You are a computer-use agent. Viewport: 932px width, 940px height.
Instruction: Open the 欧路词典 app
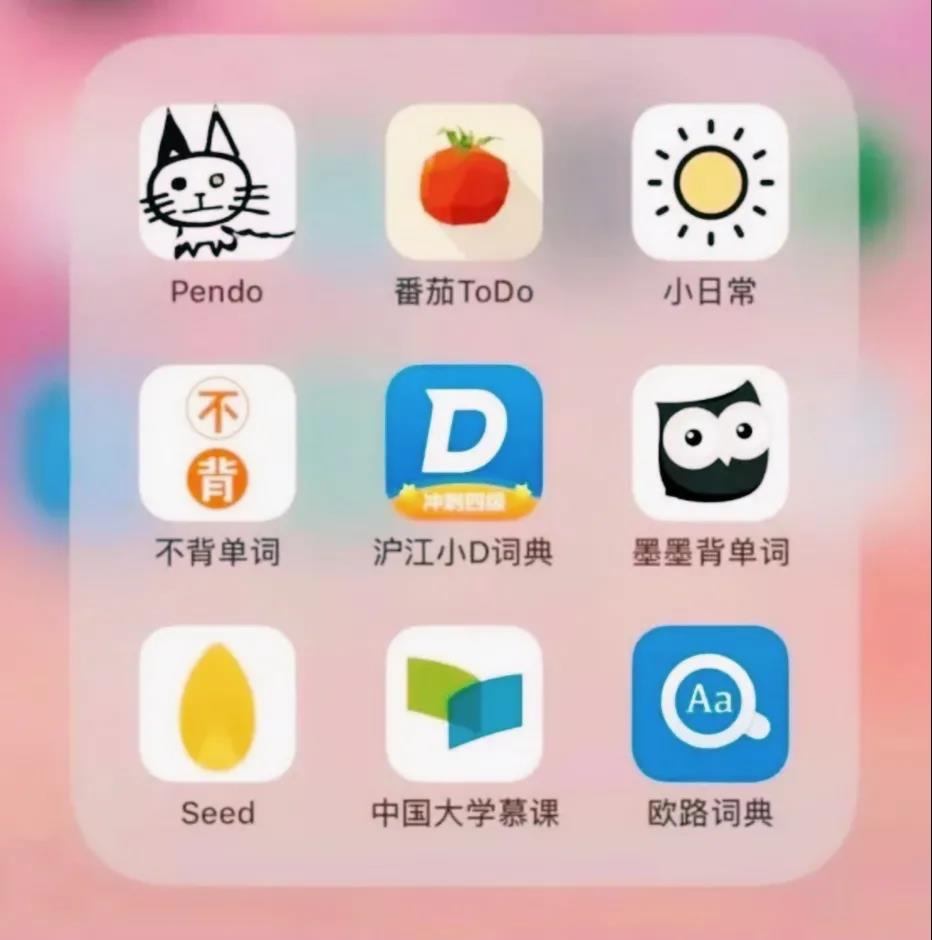tap(710, 704)
